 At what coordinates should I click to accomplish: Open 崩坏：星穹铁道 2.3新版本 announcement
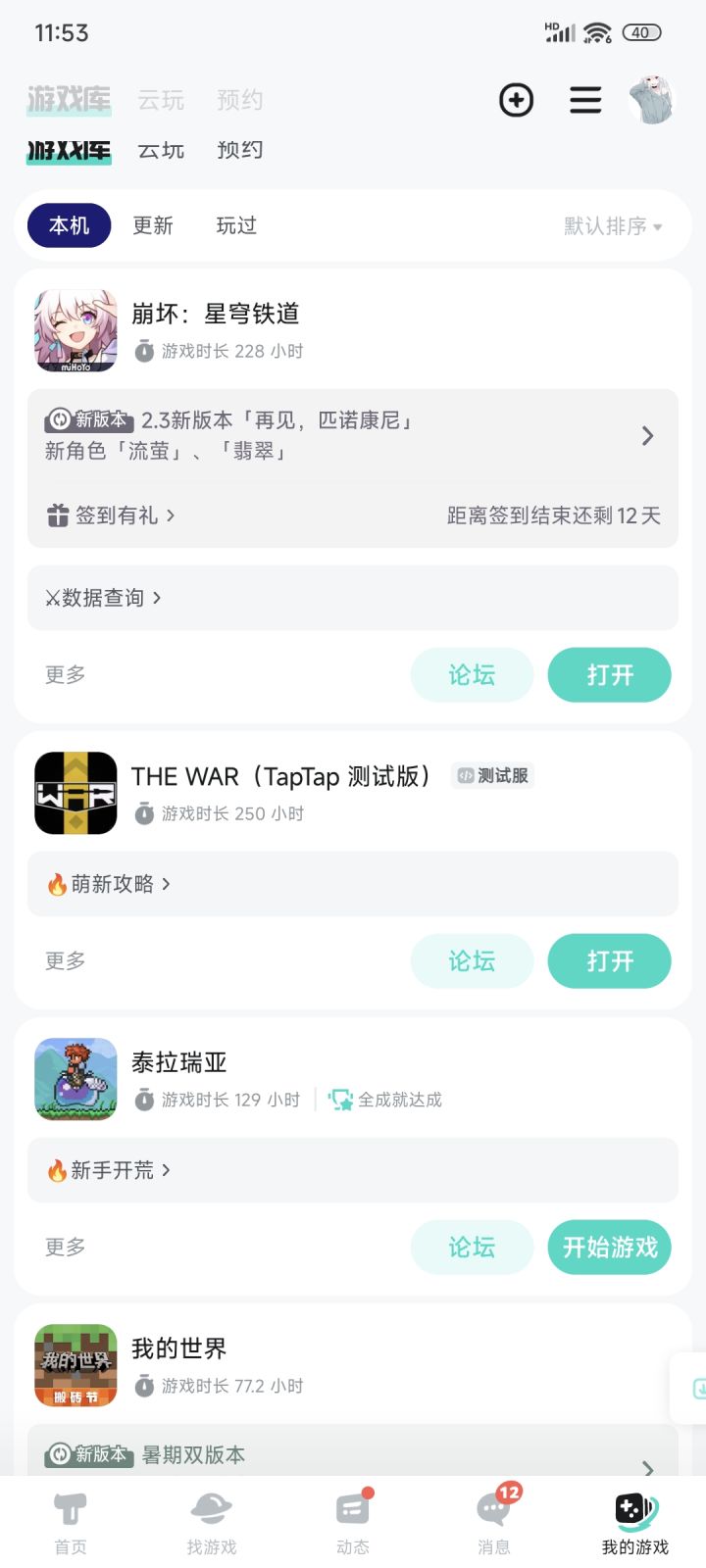(x=353, y=436)
